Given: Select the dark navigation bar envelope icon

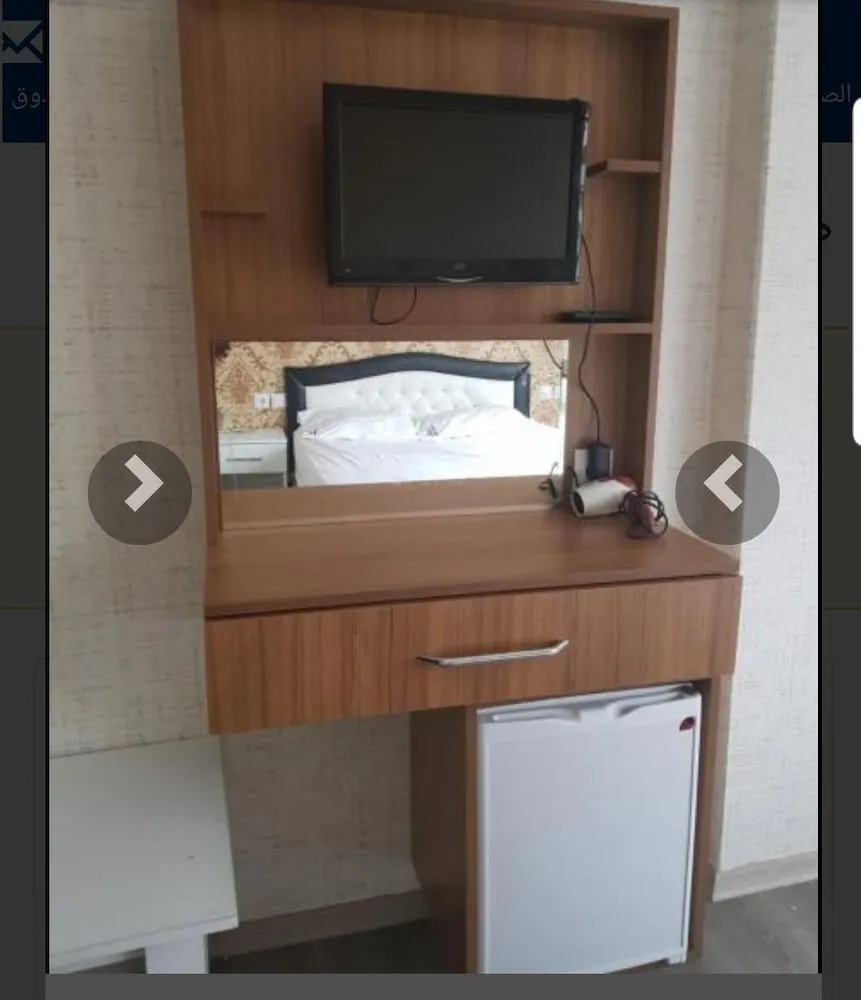Looking at the screenshot, I should 20,40.
